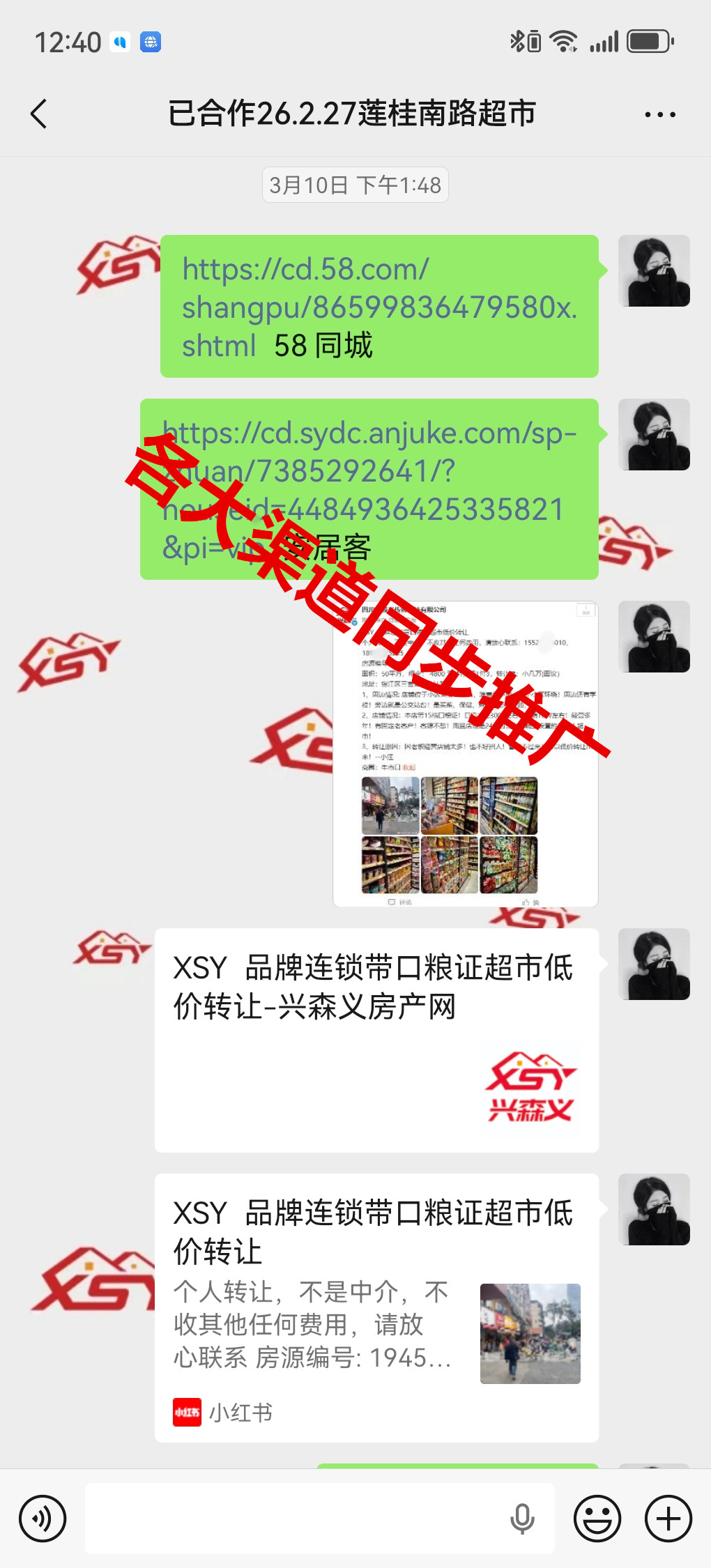Go back from this chat
Screen dimensions: 711x1568
(40, 114)
